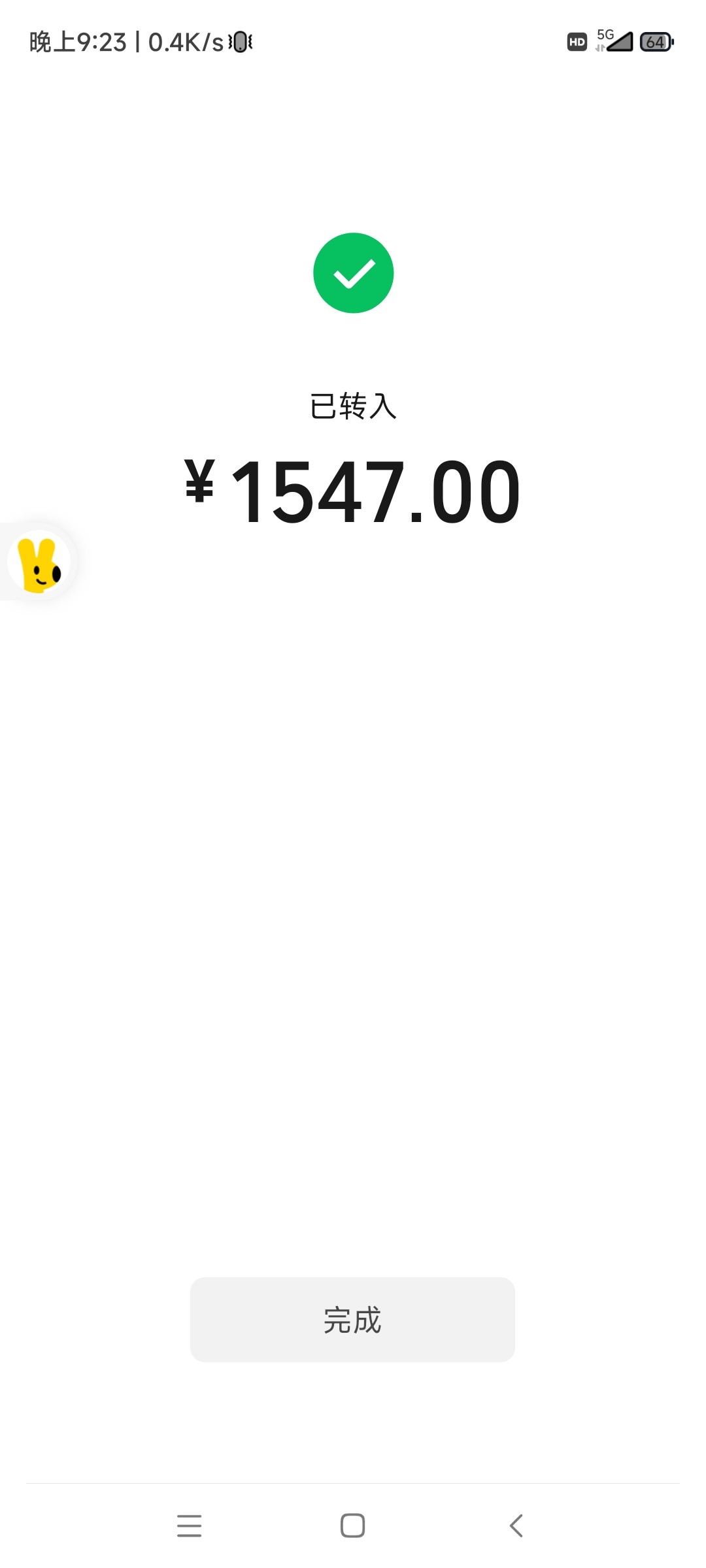Screen dimensions: 706x1568
Task: Tap the data transfer arrows under 5G
Action: 599,48
